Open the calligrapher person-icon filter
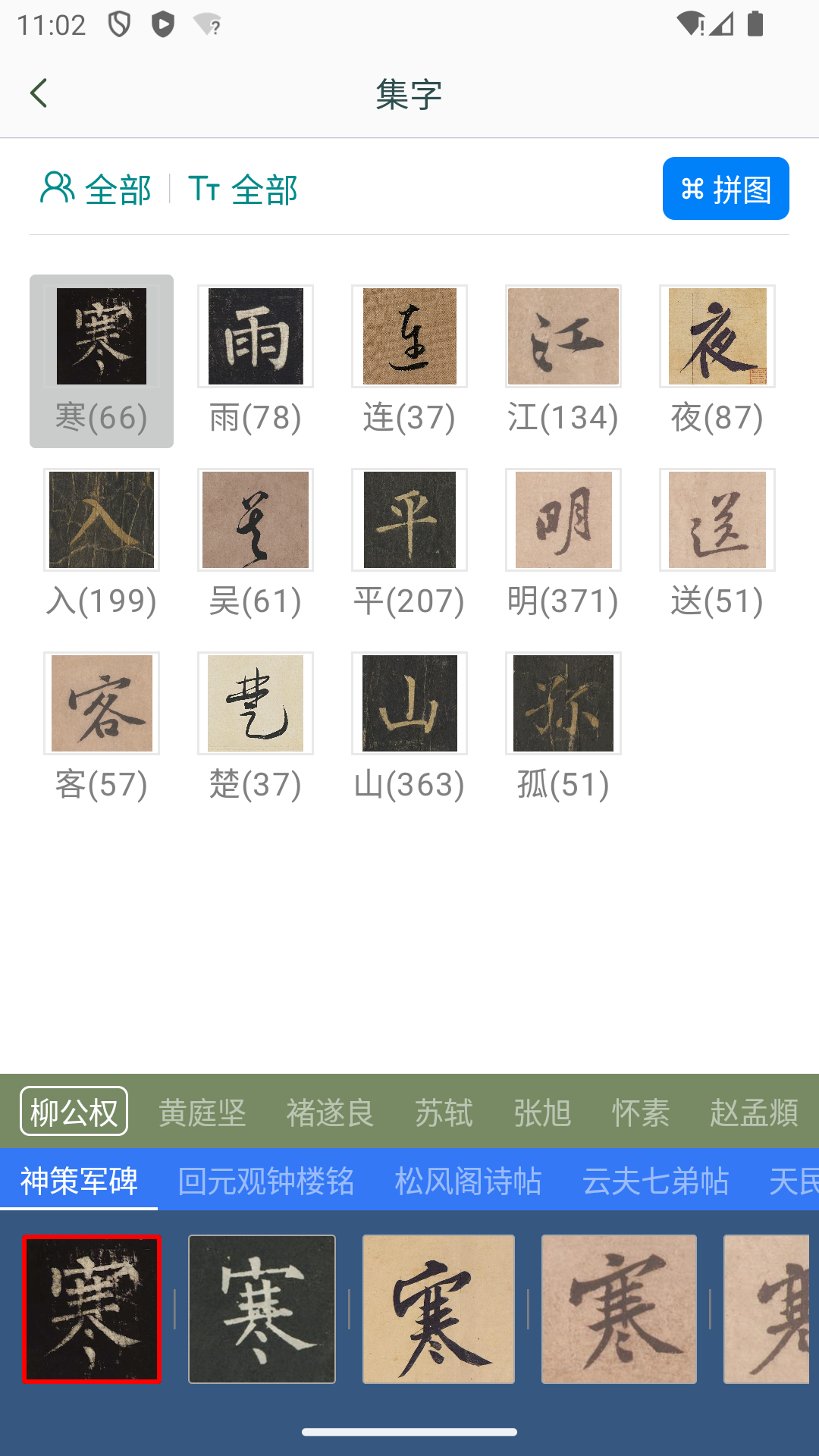Image resolution: width=819 pixels, height=1456 pixels. click(57, 188)
